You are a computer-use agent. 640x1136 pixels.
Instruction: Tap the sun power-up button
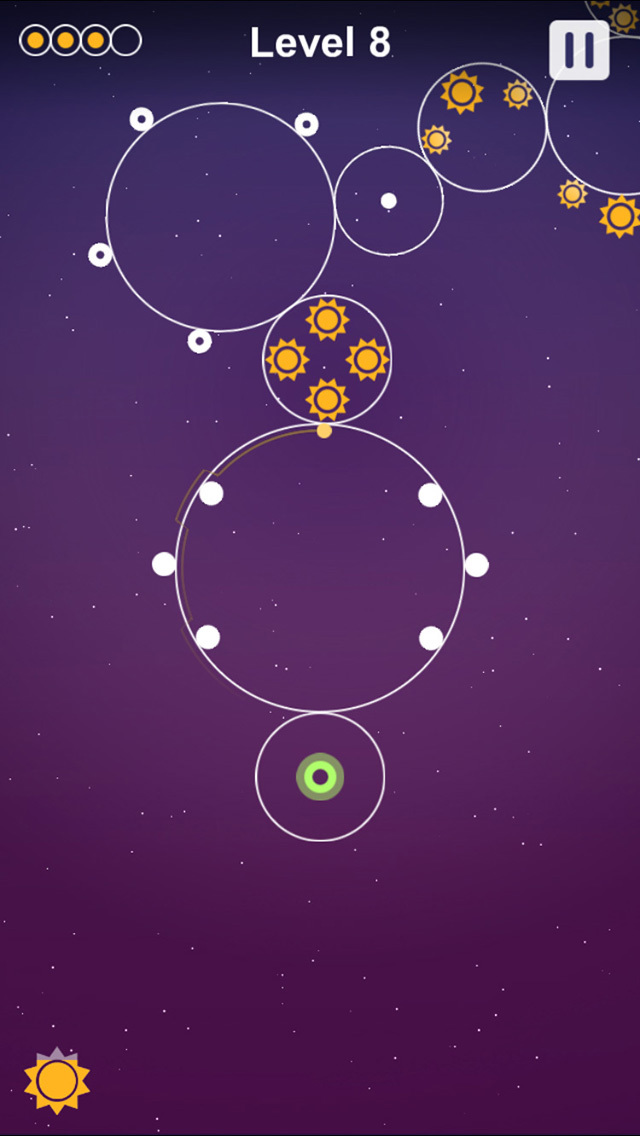coord(57,1080)
